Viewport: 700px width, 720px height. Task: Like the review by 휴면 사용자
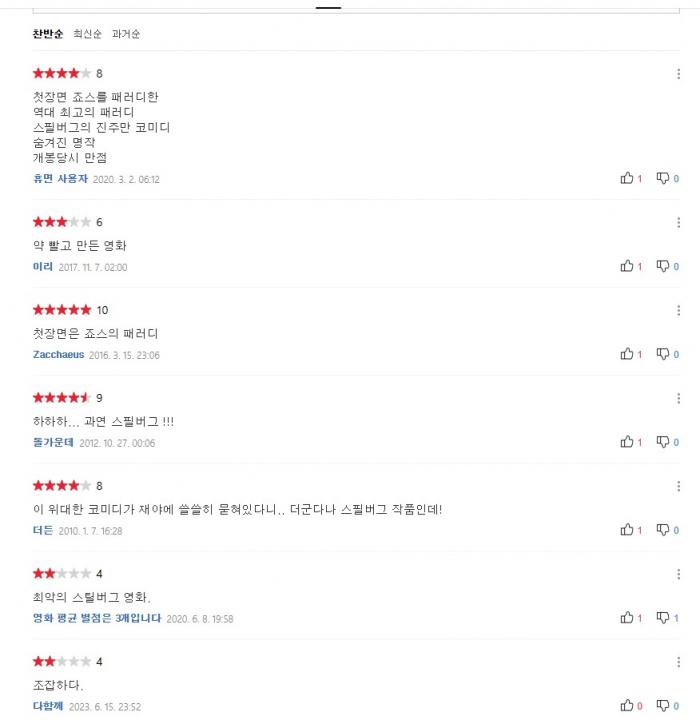(627, 179)
